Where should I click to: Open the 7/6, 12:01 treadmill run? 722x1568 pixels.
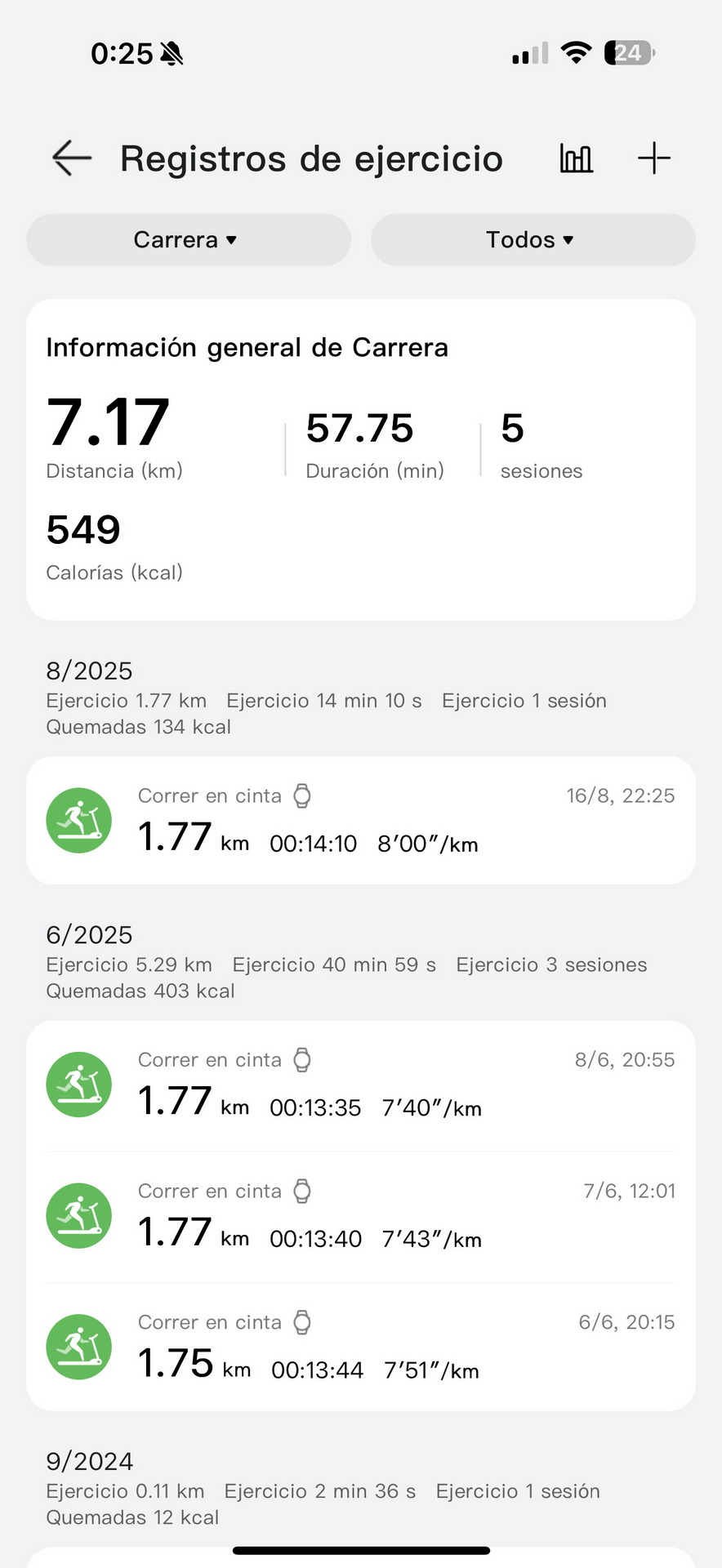[361, 1217]
